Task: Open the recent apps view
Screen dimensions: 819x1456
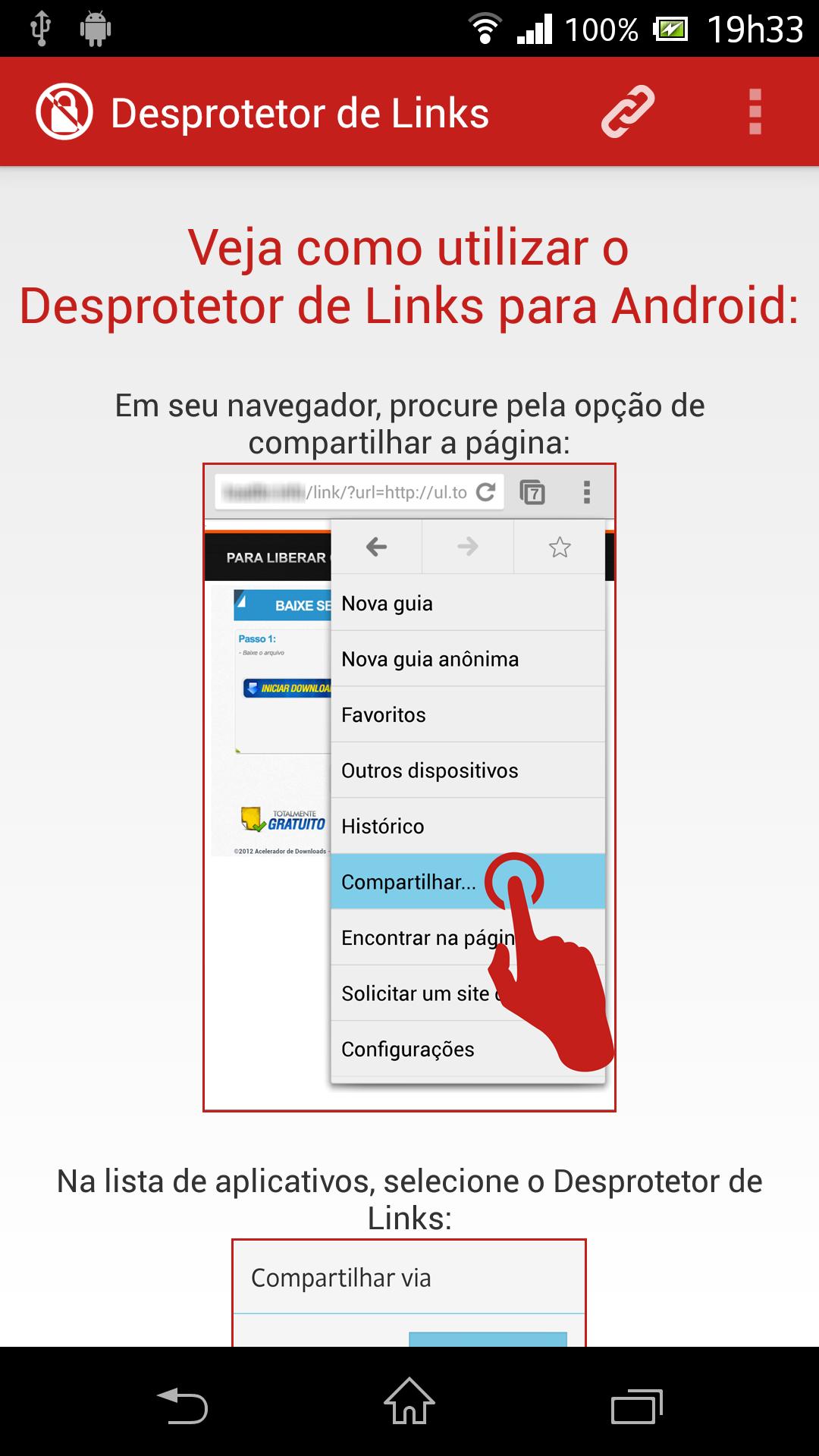Action: pos(636,1405)
